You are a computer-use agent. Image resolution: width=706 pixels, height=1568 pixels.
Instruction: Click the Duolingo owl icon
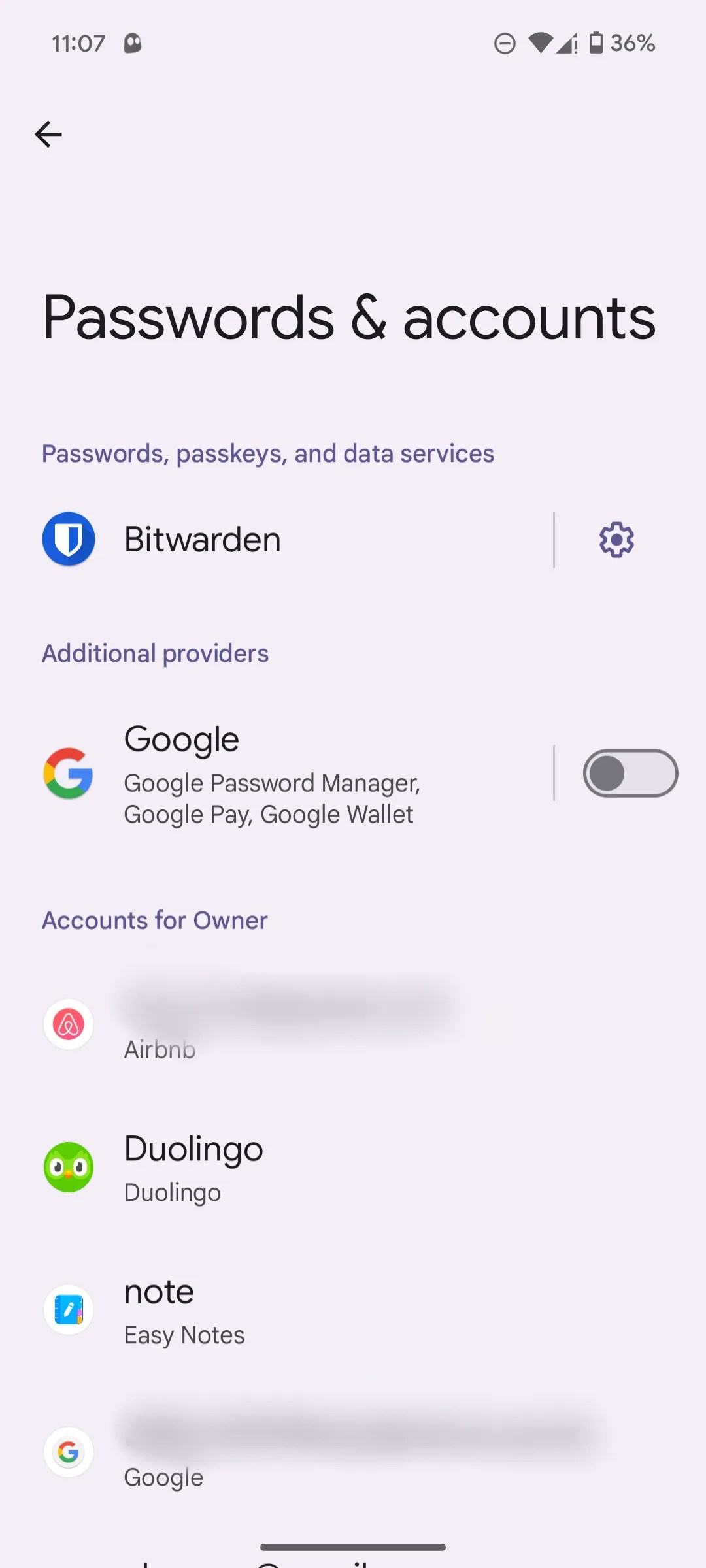tap(68, 1167)
